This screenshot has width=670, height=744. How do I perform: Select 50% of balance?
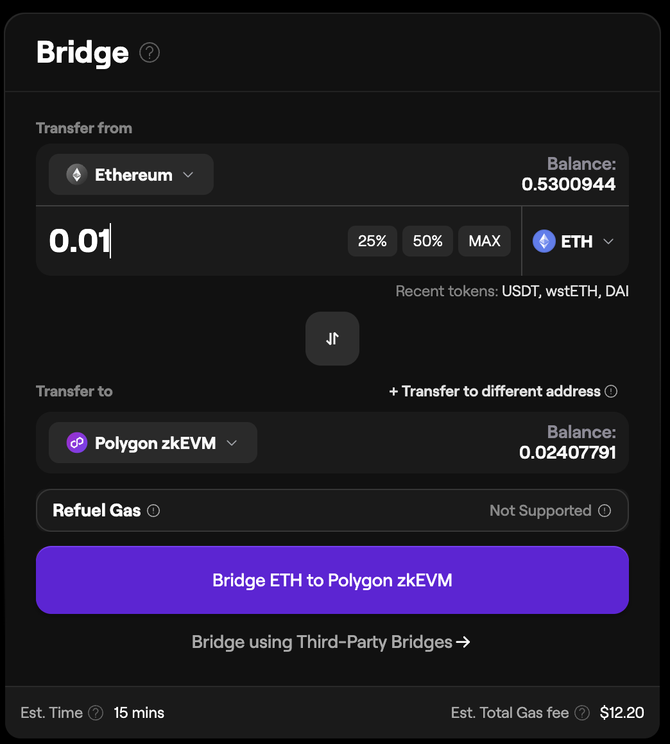427,241
